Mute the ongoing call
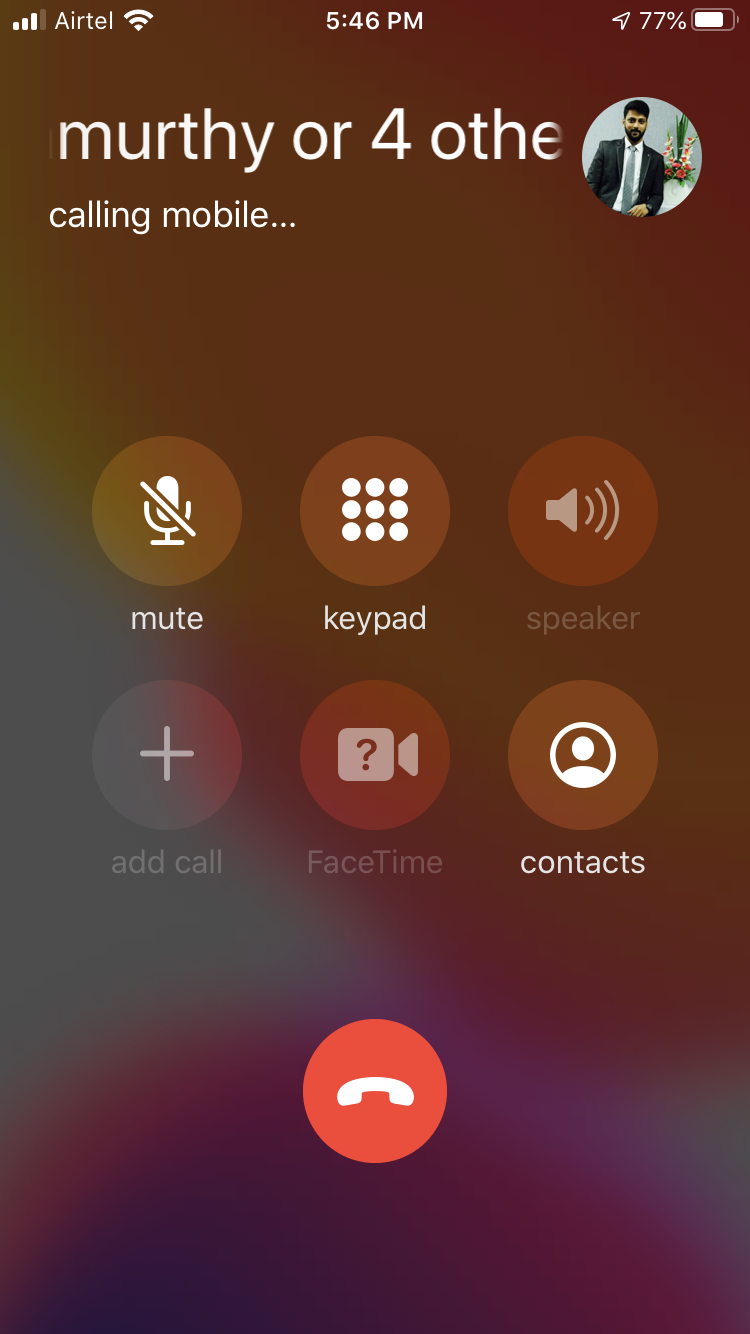The width and height of the screenshot is (750, 1334). [x=167, y=511]
